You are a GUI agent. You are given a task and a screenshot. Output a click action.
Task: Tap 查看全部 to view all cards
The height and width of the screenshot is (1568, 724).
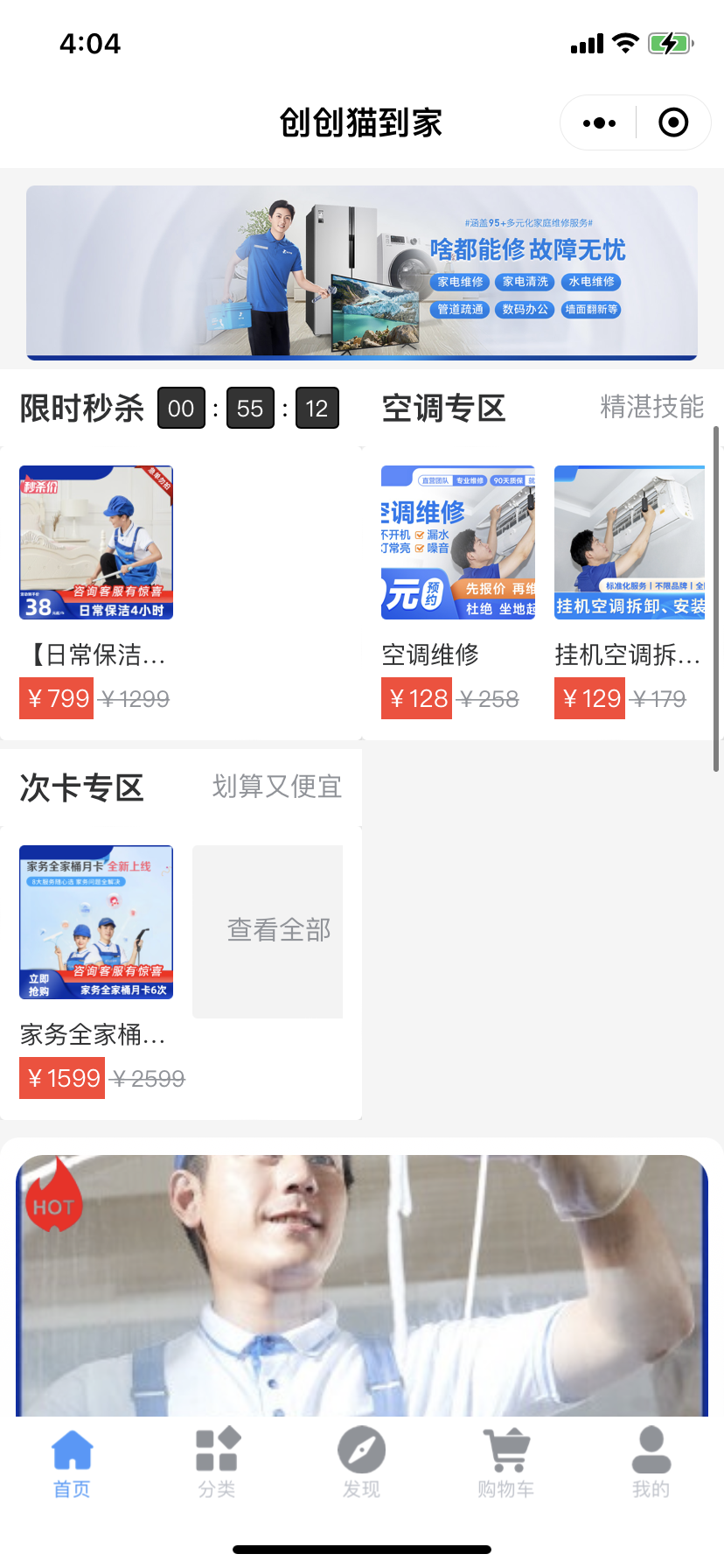point(268,931)
